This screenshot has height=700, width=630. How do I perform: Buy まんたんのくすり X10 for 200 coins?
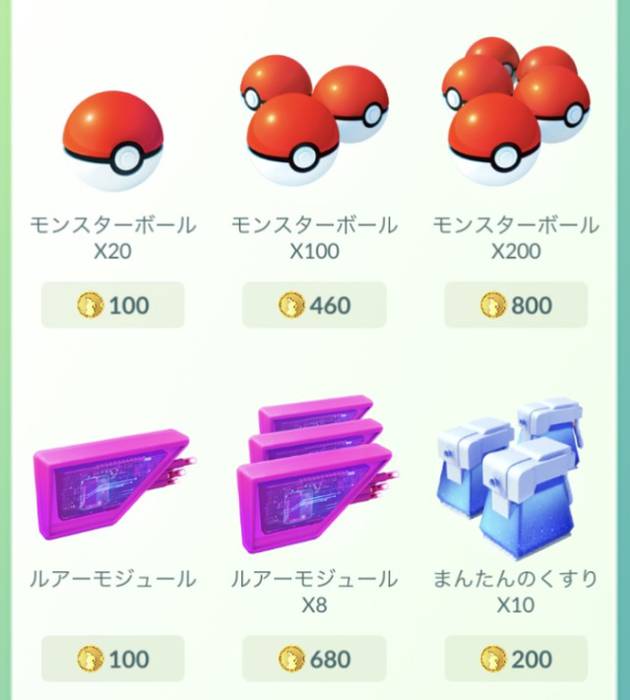(x=515, y=659)
